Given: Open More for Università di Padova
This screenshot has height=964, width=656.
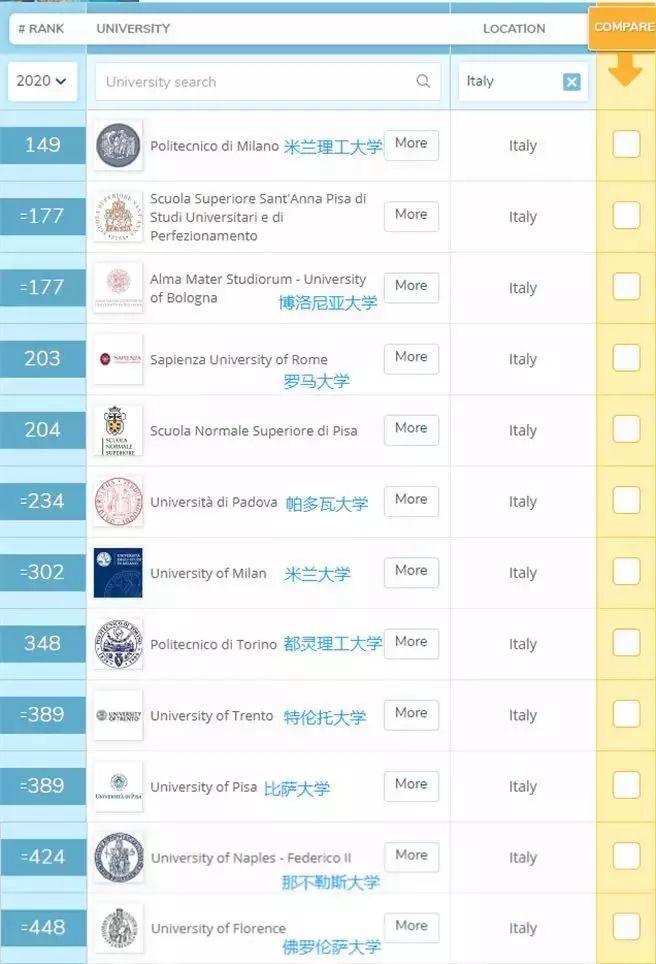Looking at the screenshot, I should point(411,500).
